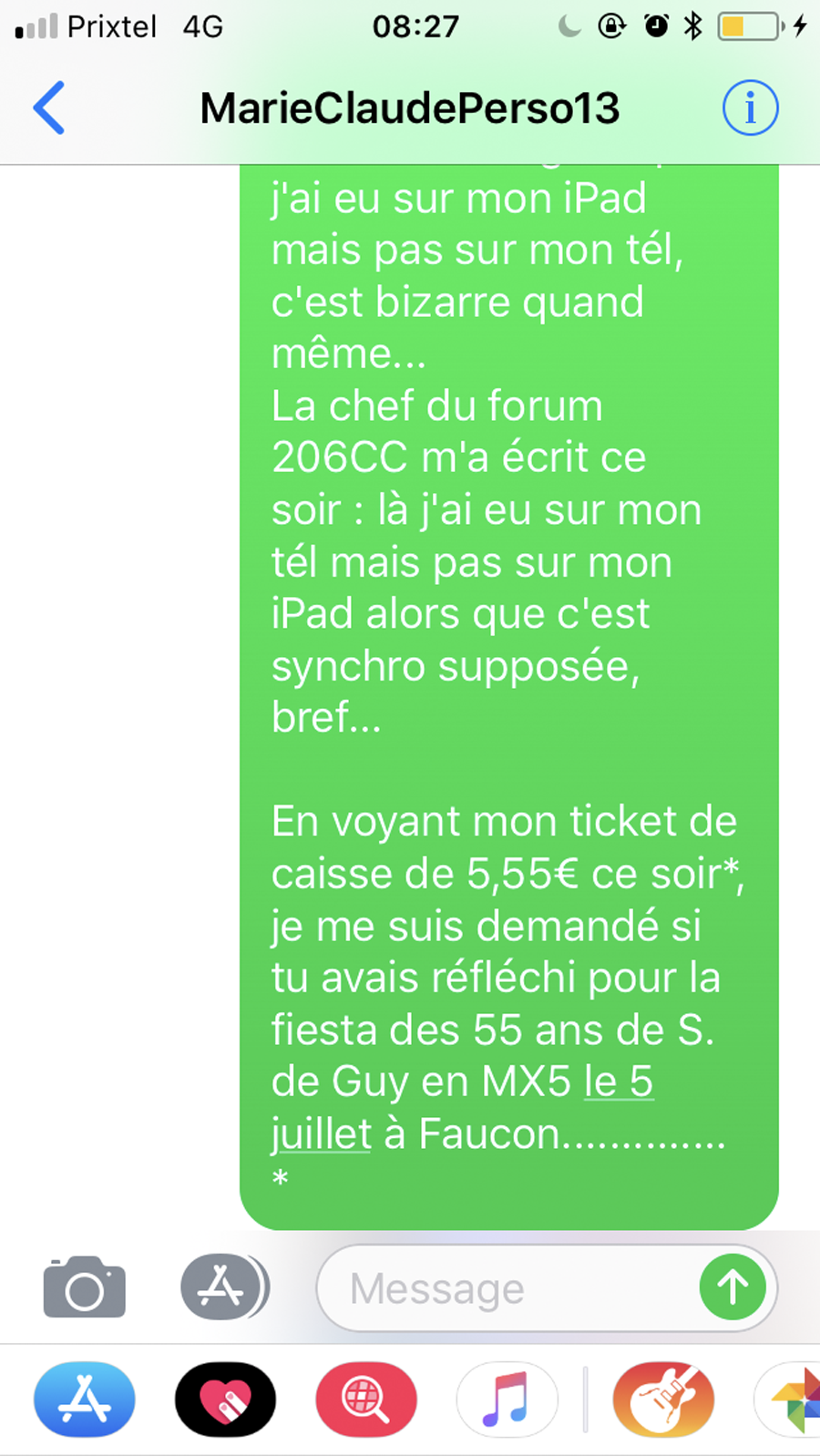Viewport: 820px width, 1456px height.
Task: Open the GarageBand guitar app
Action: pyautogui.click(x=662, y=1399)
